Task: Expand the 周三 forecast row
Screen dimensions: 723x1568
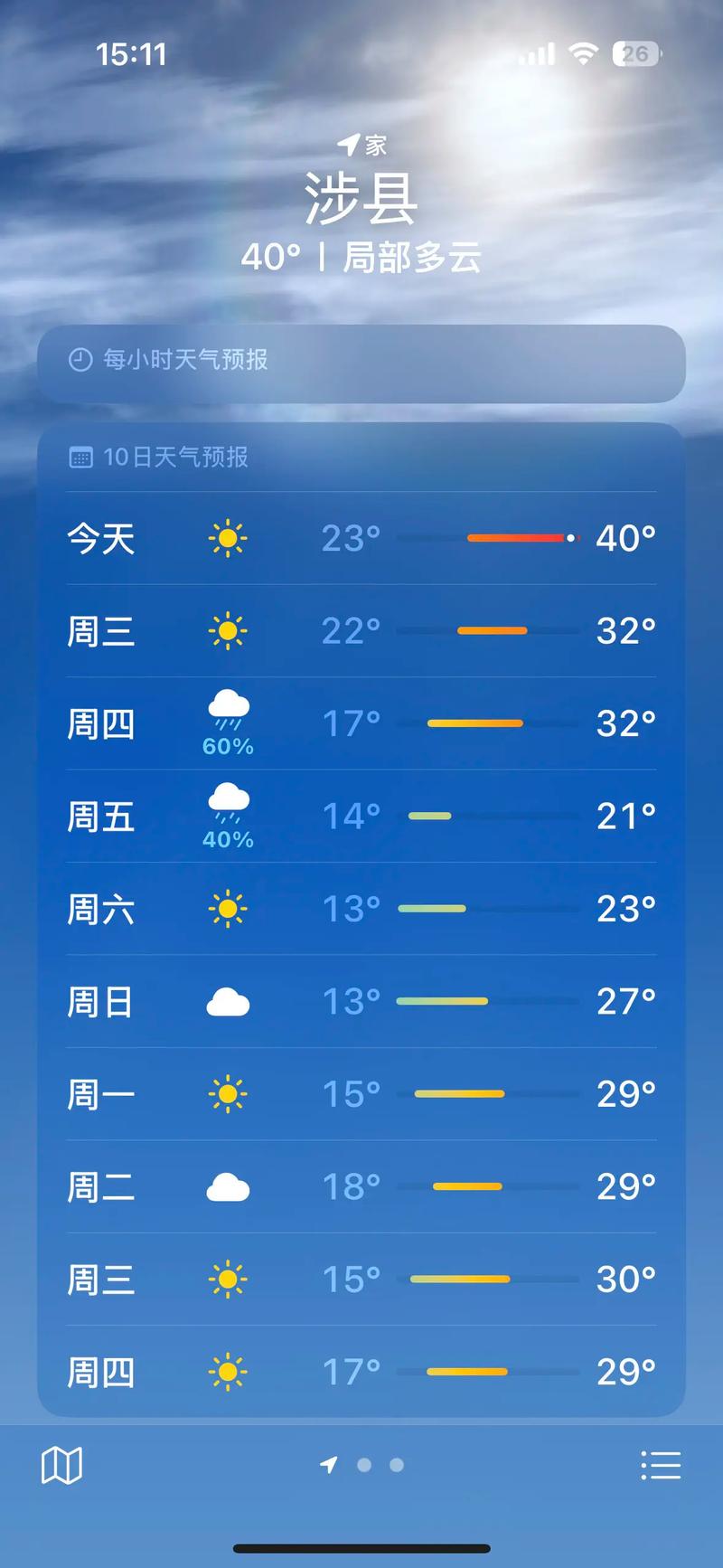Action: pyautogui.click(x=361, y=631)
